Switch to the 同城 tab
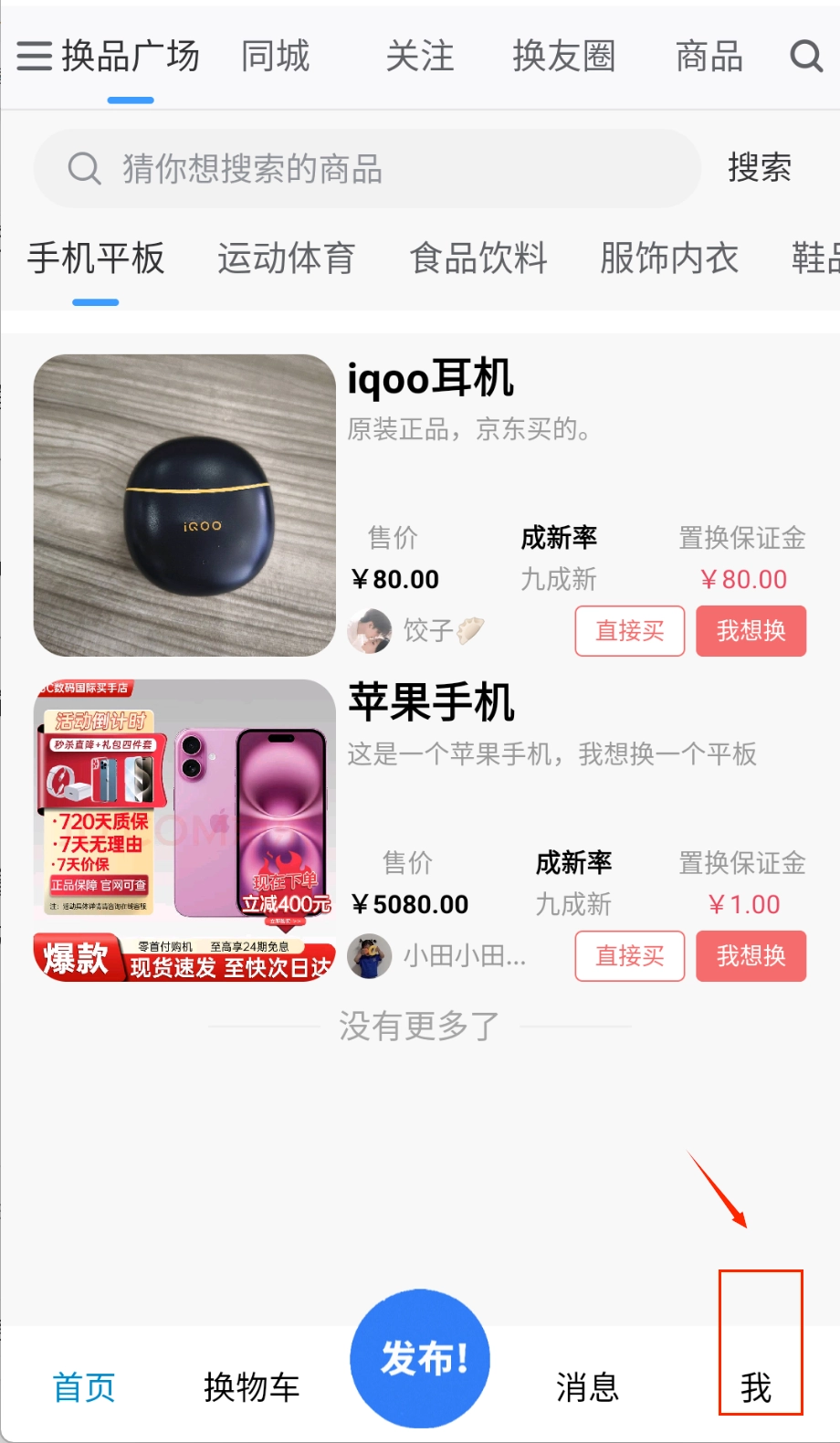The image size is (840, 1443). click(275, 57)
